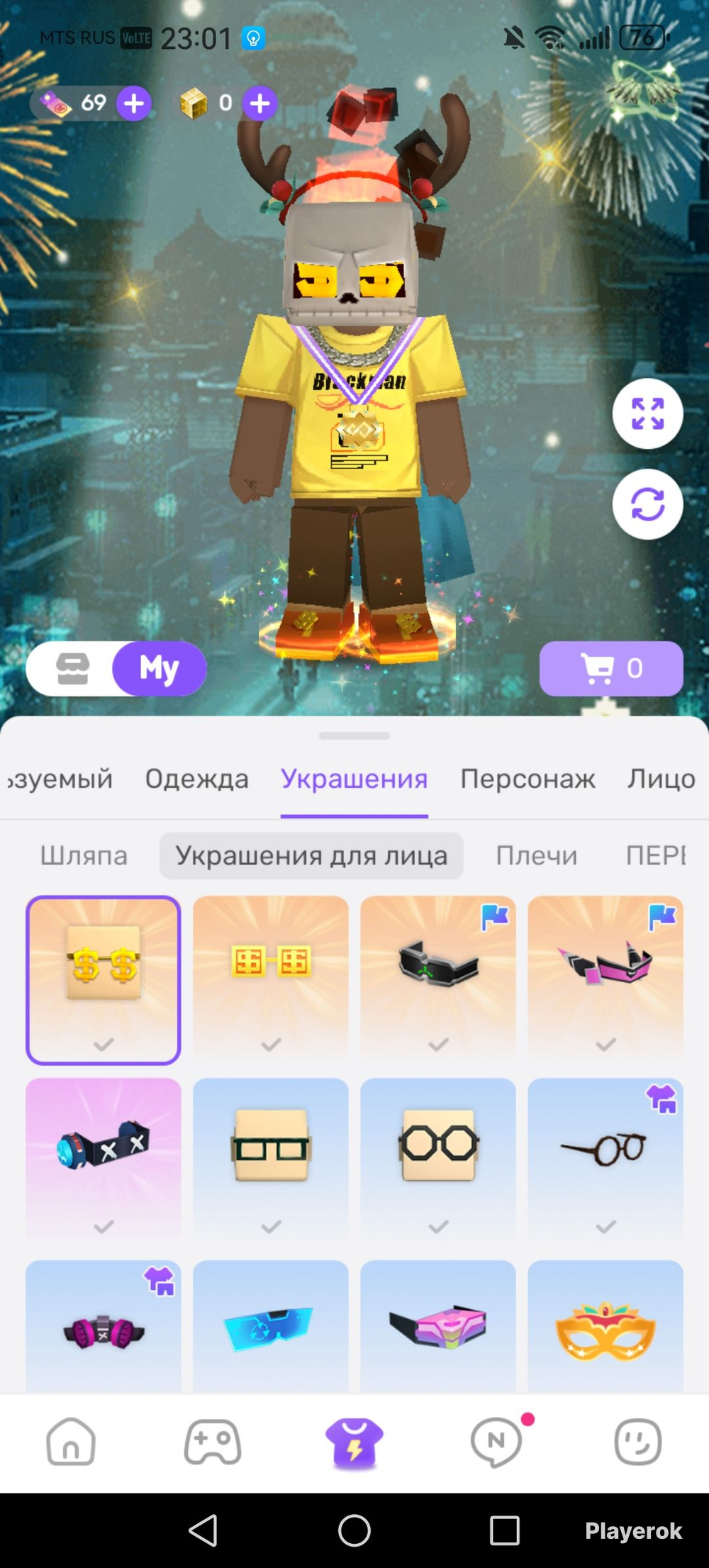709x1568 pixels.
Task: Select the Плечи subcategory
Action: [x=537, y=855]
